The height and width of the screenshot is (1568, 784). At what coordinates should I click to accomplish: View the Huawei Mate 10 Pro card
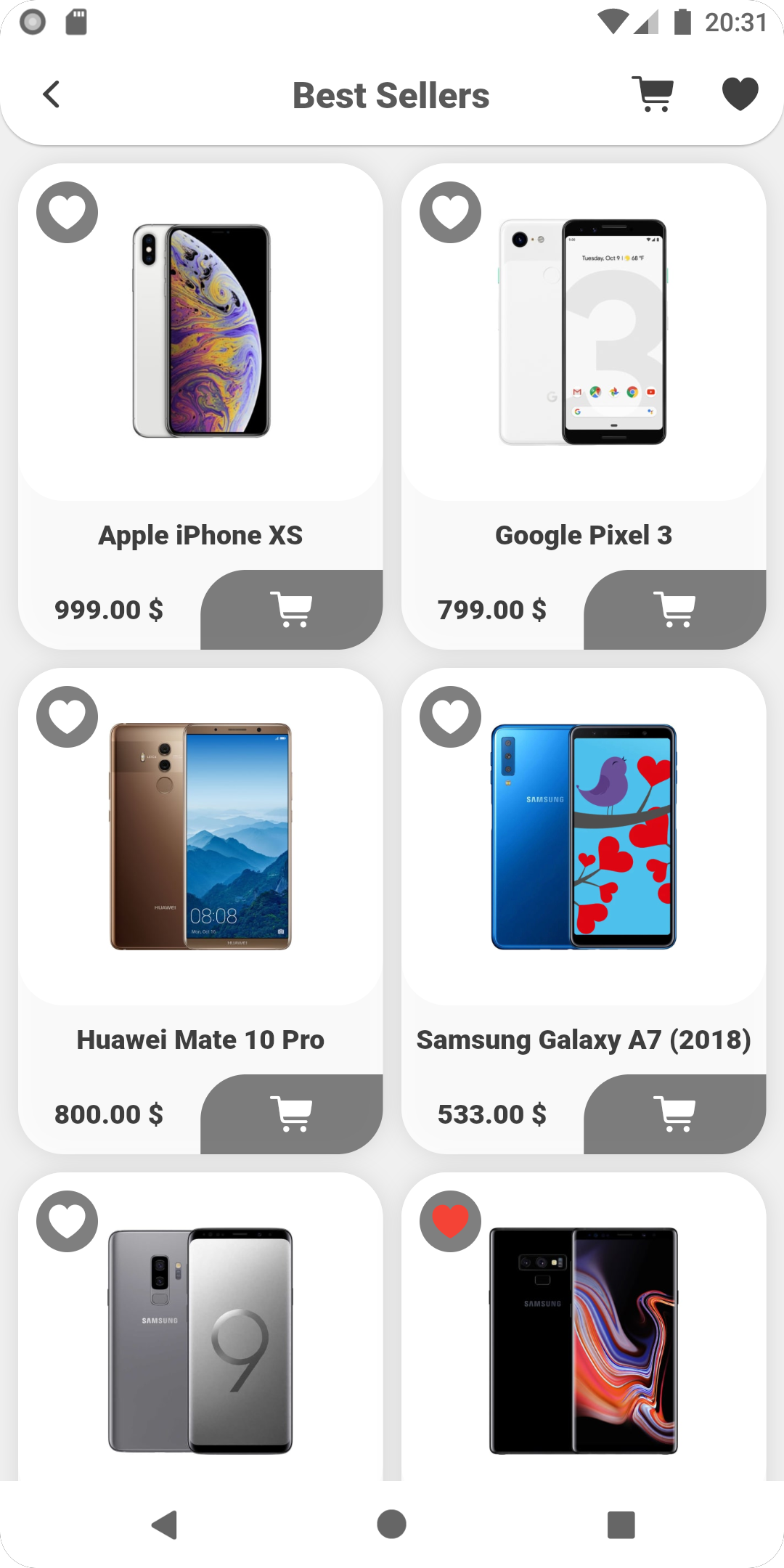200,911
